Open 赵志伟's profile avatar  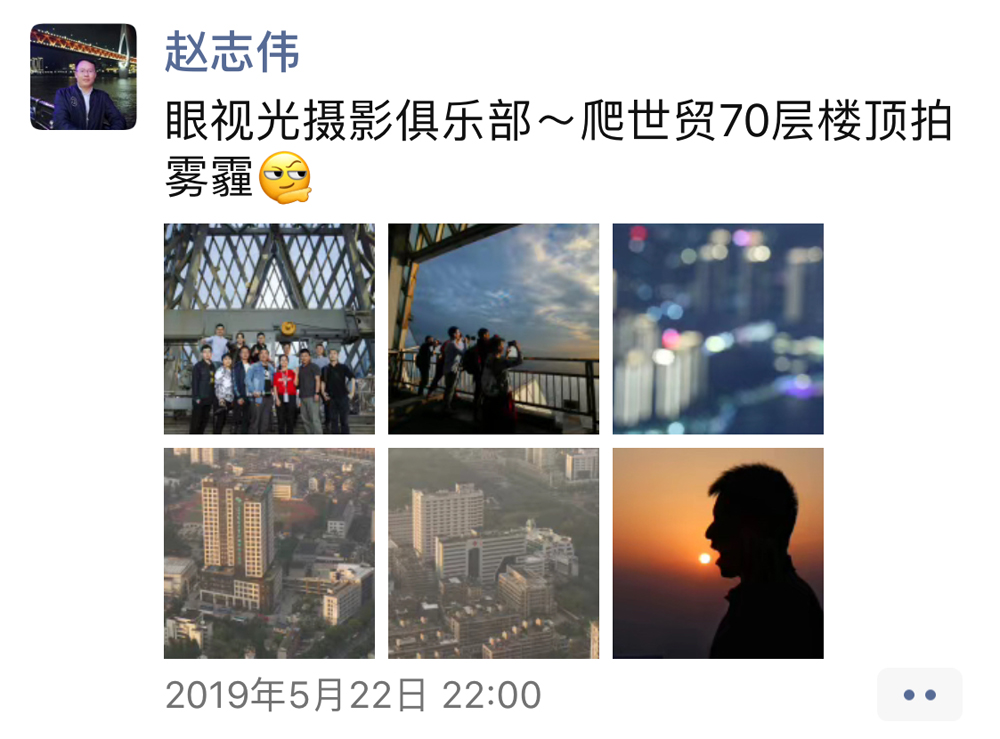(83, 77)
